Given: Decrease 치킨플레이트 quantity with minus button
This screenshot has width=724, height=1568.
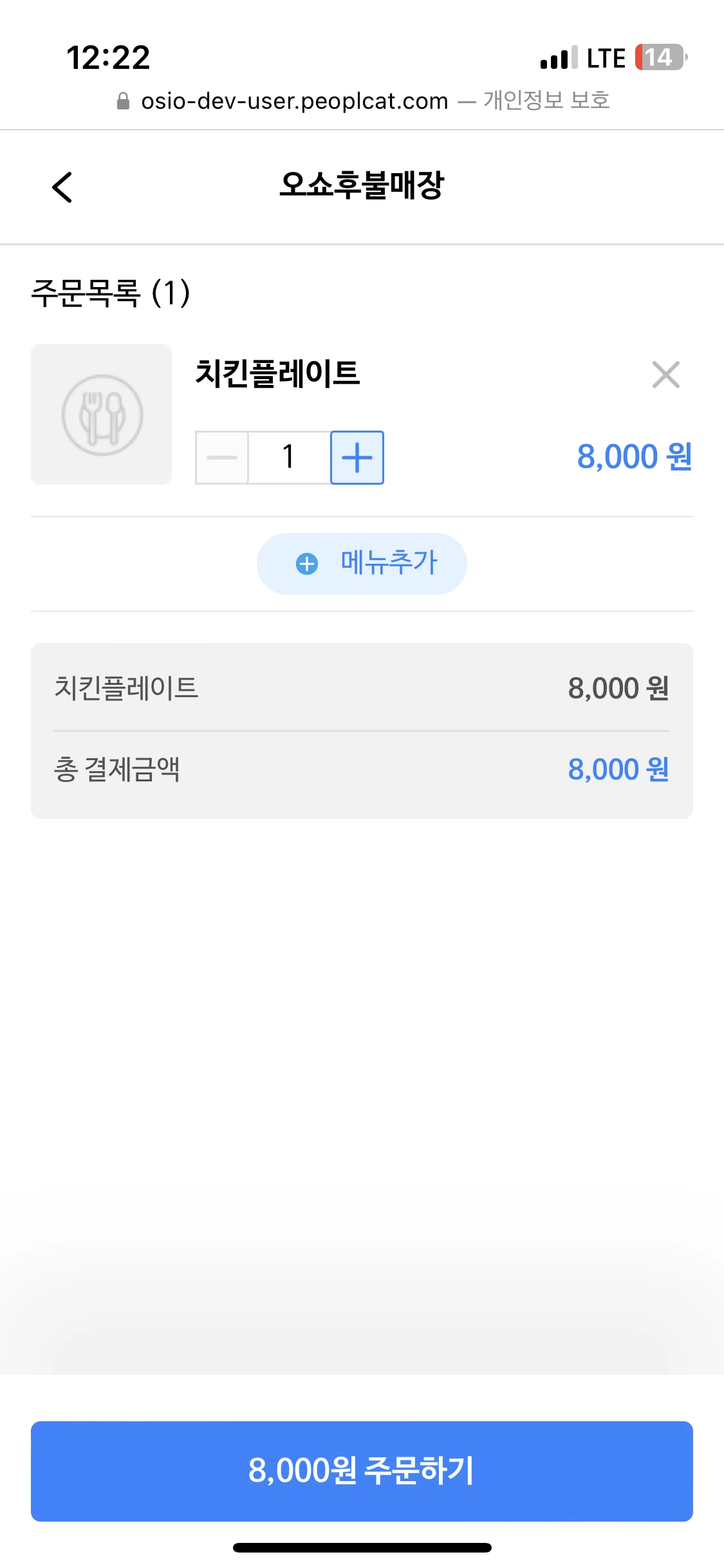Looking at the screenshot, I should 222,458.
